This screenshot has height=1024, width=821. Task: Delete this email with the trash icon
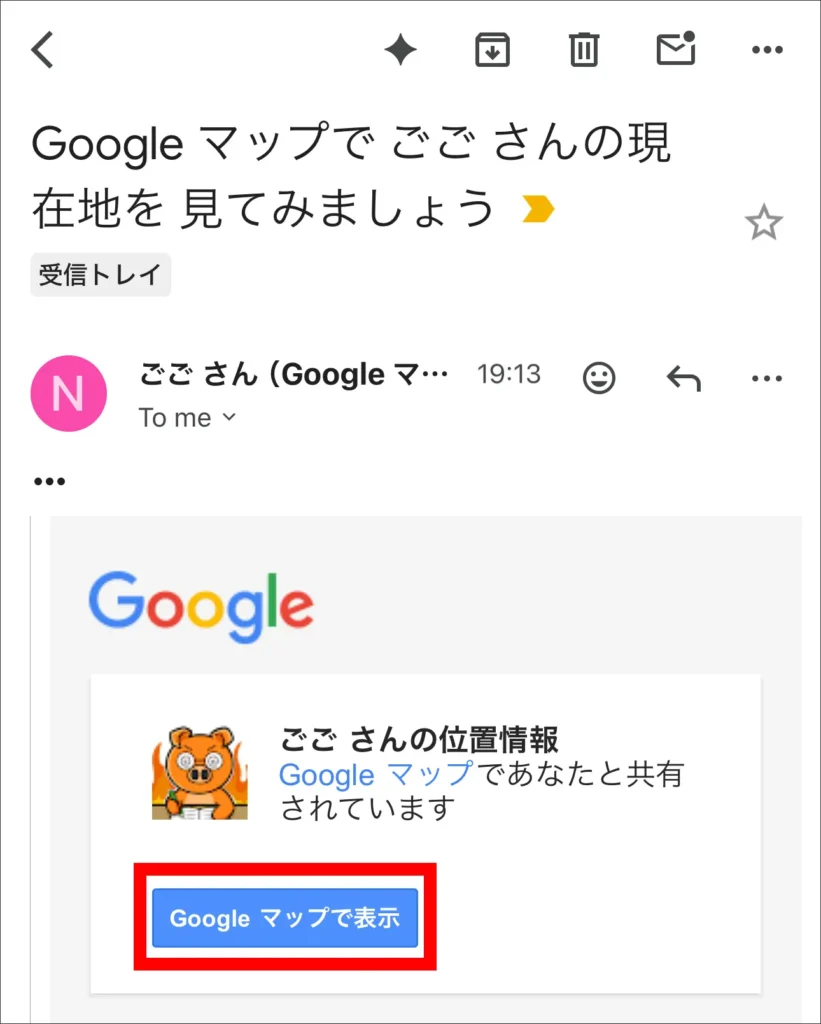click(584, 49)
